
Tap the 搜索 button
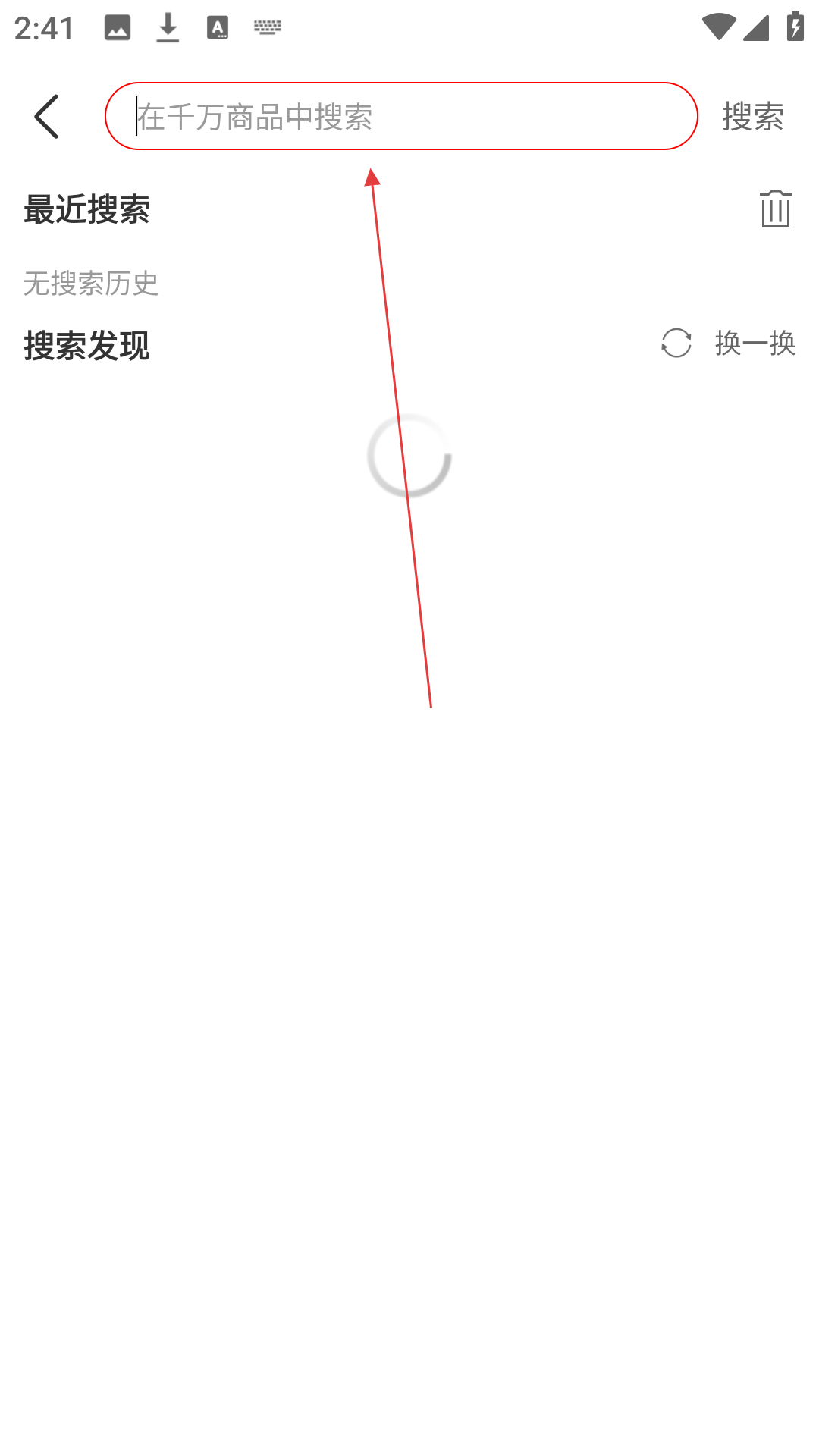point(752,117)
